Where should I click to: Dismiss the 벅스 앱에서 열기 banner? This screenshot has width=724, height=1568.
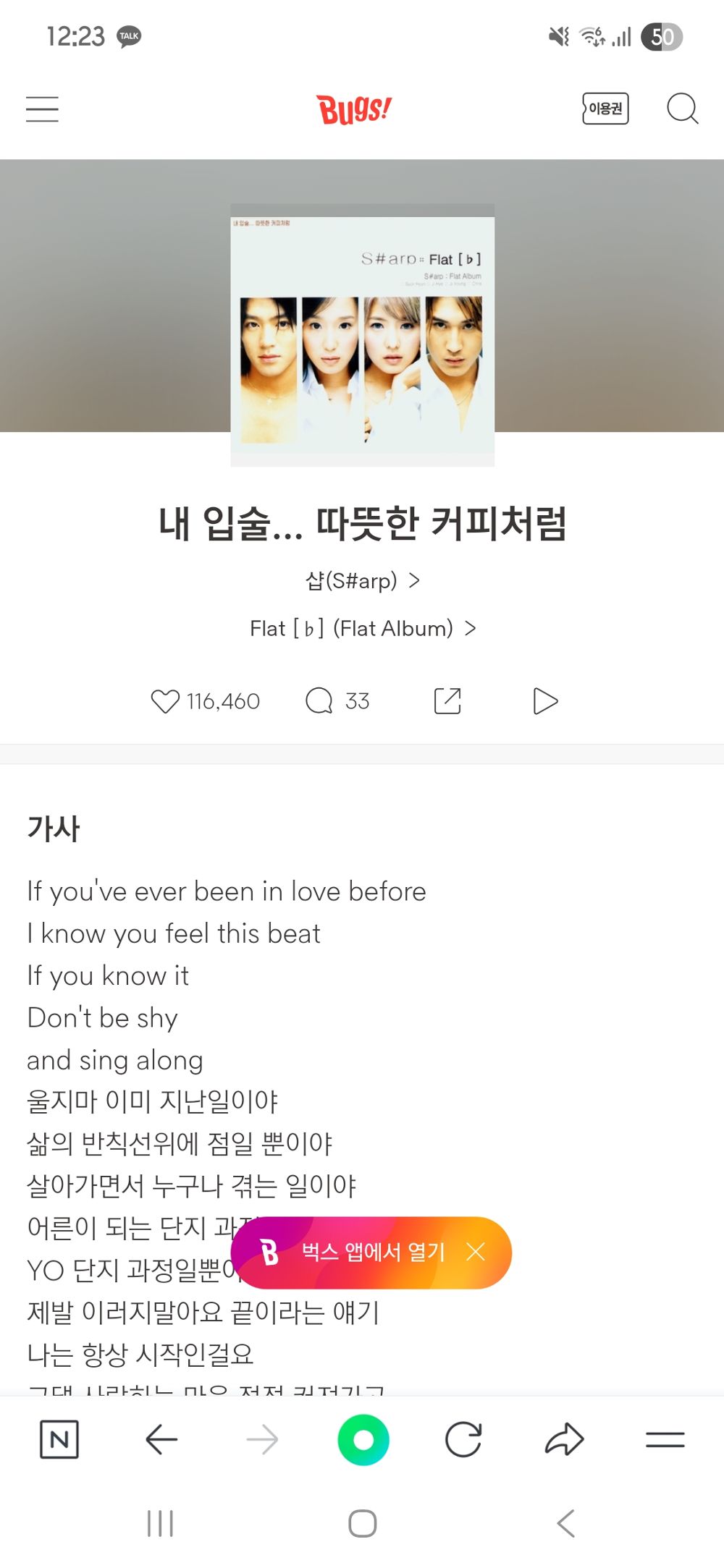click(x=476, y=1253)
